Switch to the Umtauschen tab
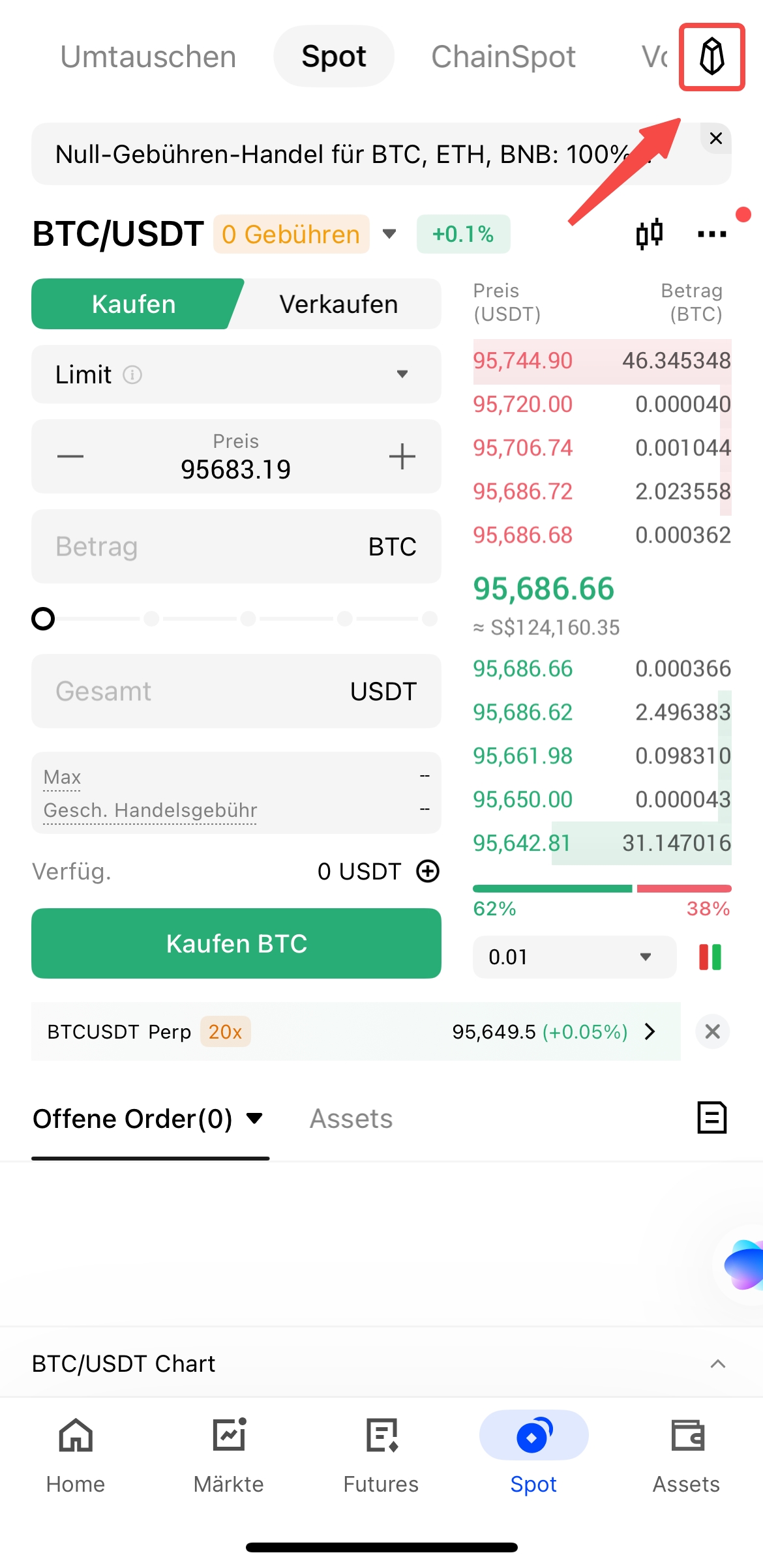This screenshot has width=763, height=1568. pyautogui.click(x=148, y=57)
